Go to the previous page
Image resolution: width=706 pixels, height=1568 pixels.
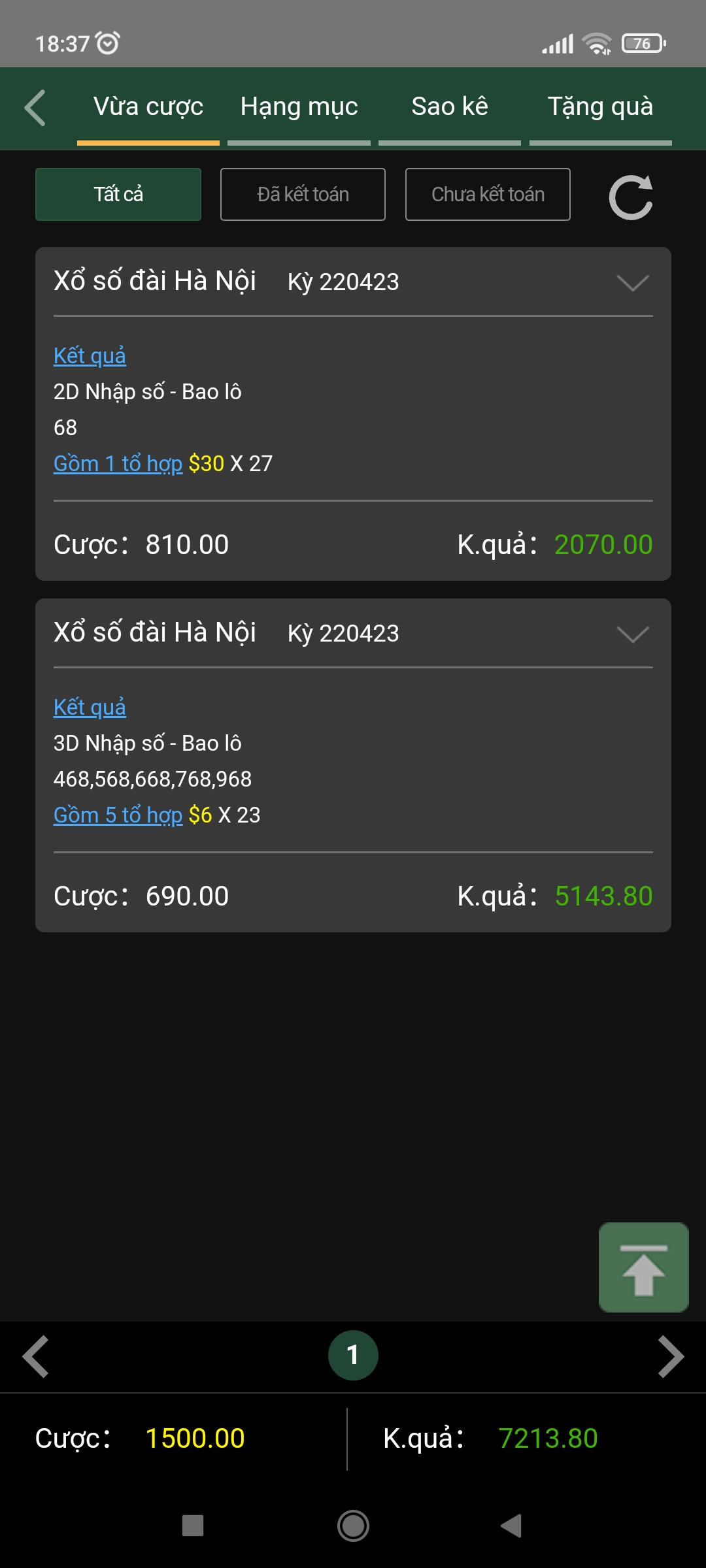coord(36,1357)
